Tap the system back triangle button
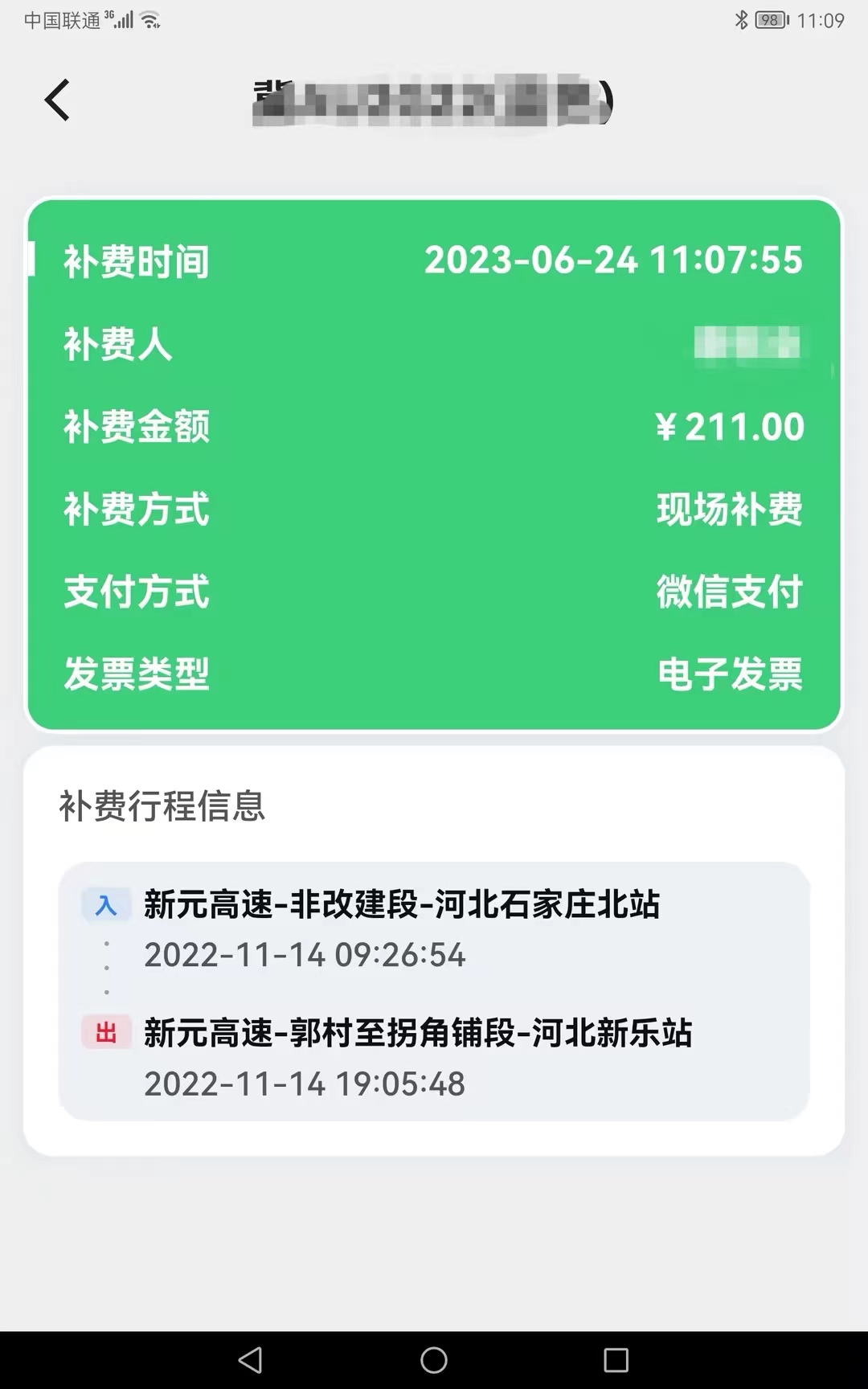This screenshot has height=1389, width=868. point(251,1360)
